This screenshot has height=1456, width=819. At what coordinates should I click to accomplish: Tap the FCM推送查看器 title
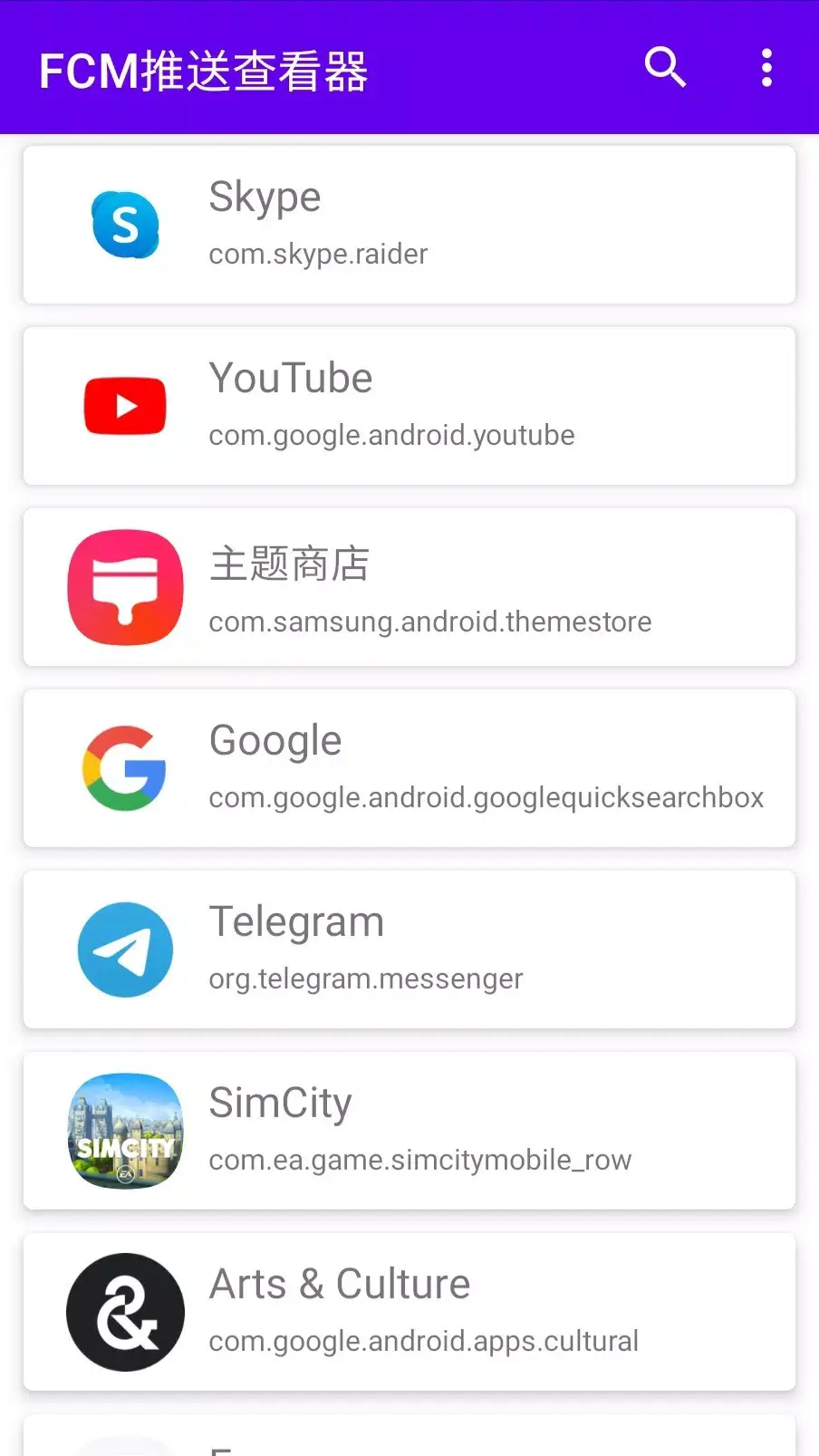202,71
